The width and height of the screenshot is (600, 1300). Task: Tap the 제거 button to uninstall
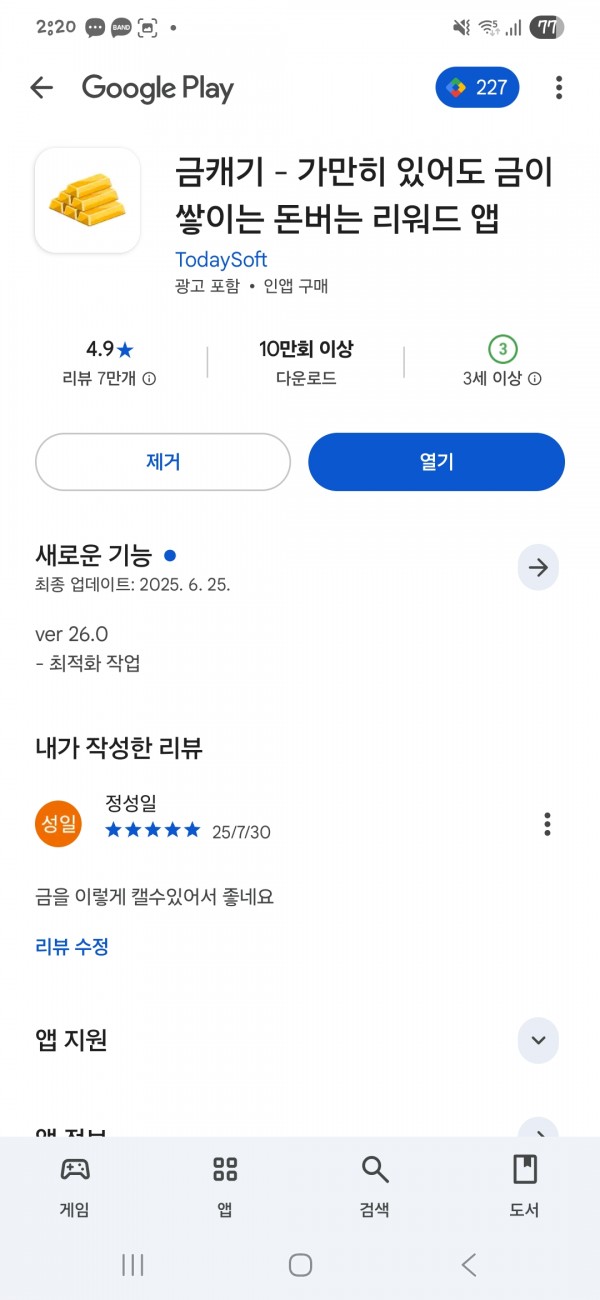click(163, 462)
